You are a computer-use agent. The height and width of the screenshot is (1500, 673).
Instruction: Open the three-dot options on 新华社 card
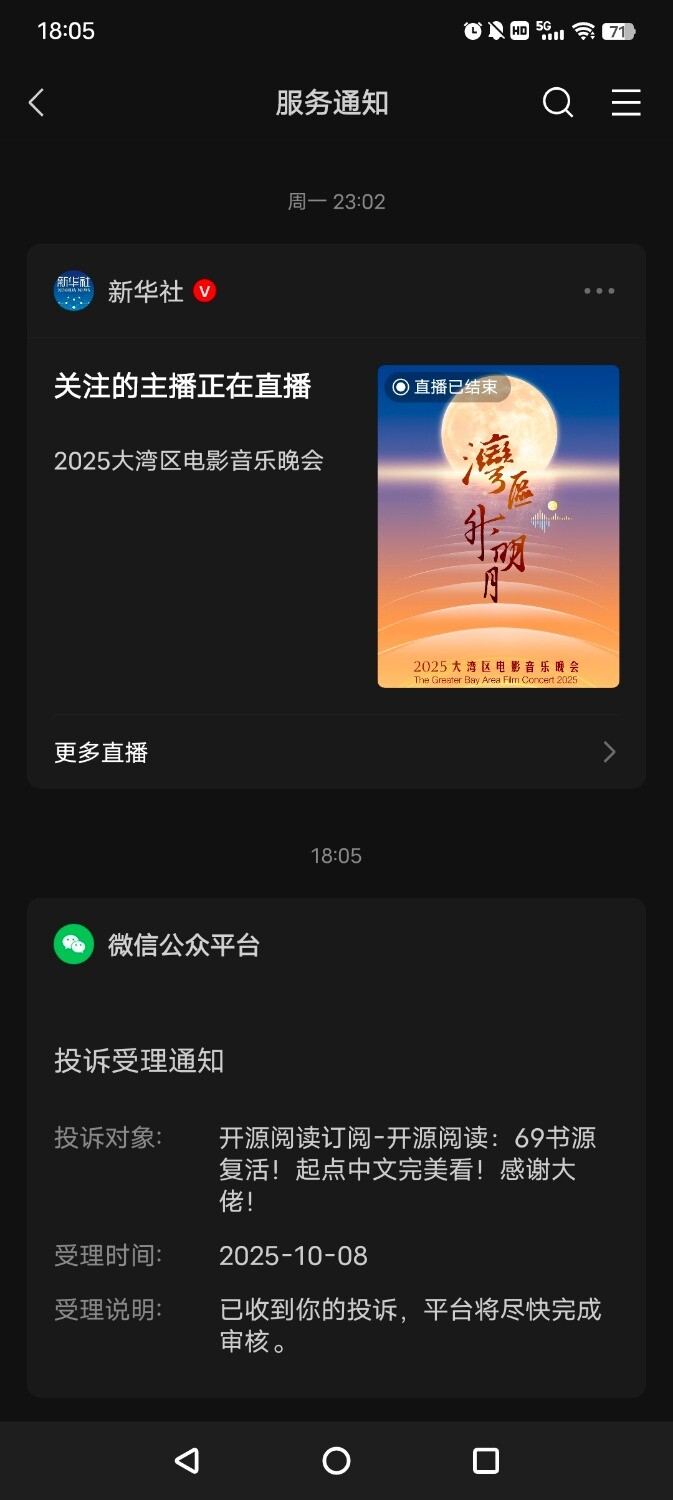[x=599, y=291]
